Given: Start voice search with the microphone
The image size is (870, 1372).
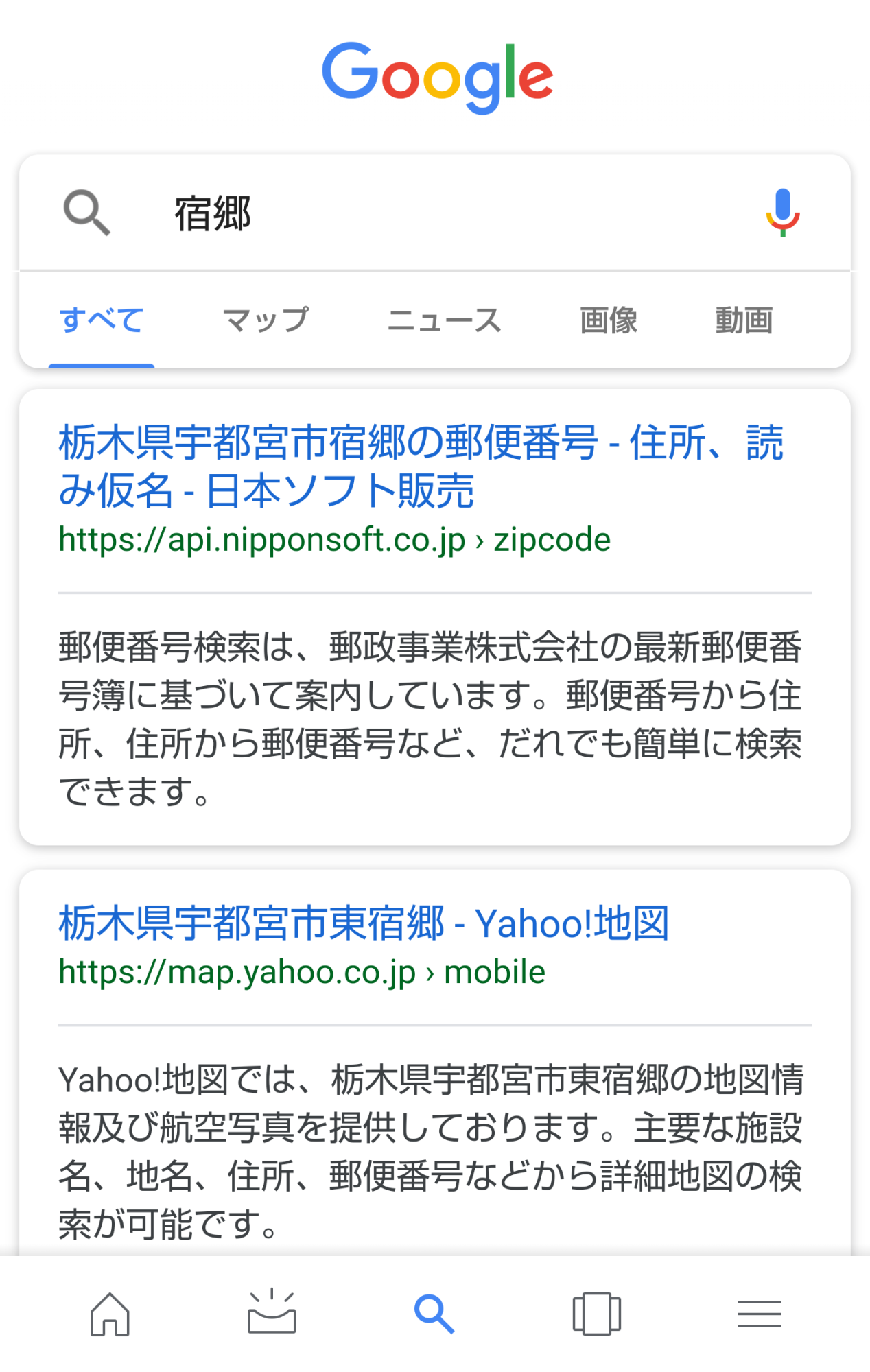Looking at the screenshot, I should click(x=782, y=213).
